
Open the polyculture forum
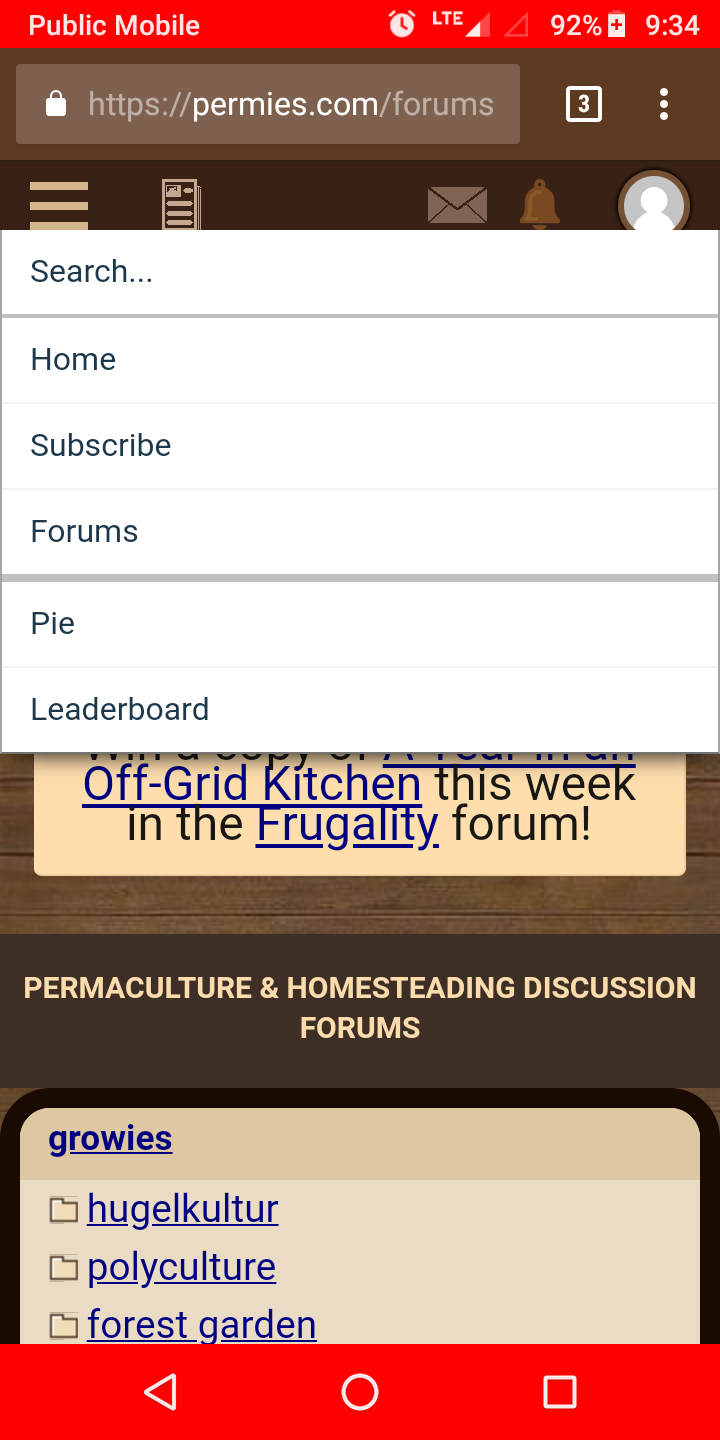coord(181,1267)
